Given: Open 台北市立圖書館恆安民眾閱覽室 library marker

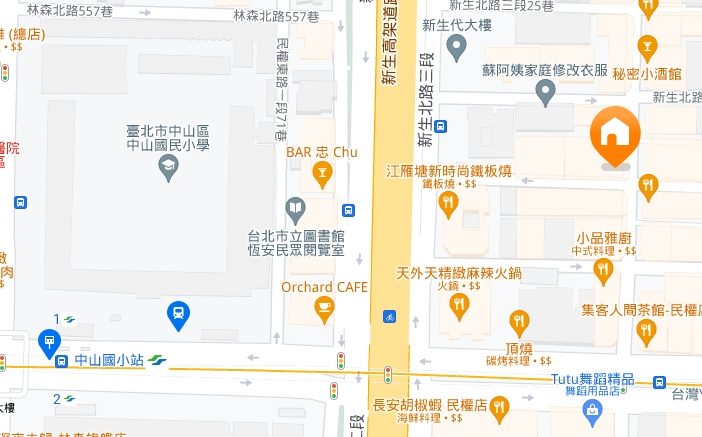Looking at the screenshot, I should click(295, 209).
